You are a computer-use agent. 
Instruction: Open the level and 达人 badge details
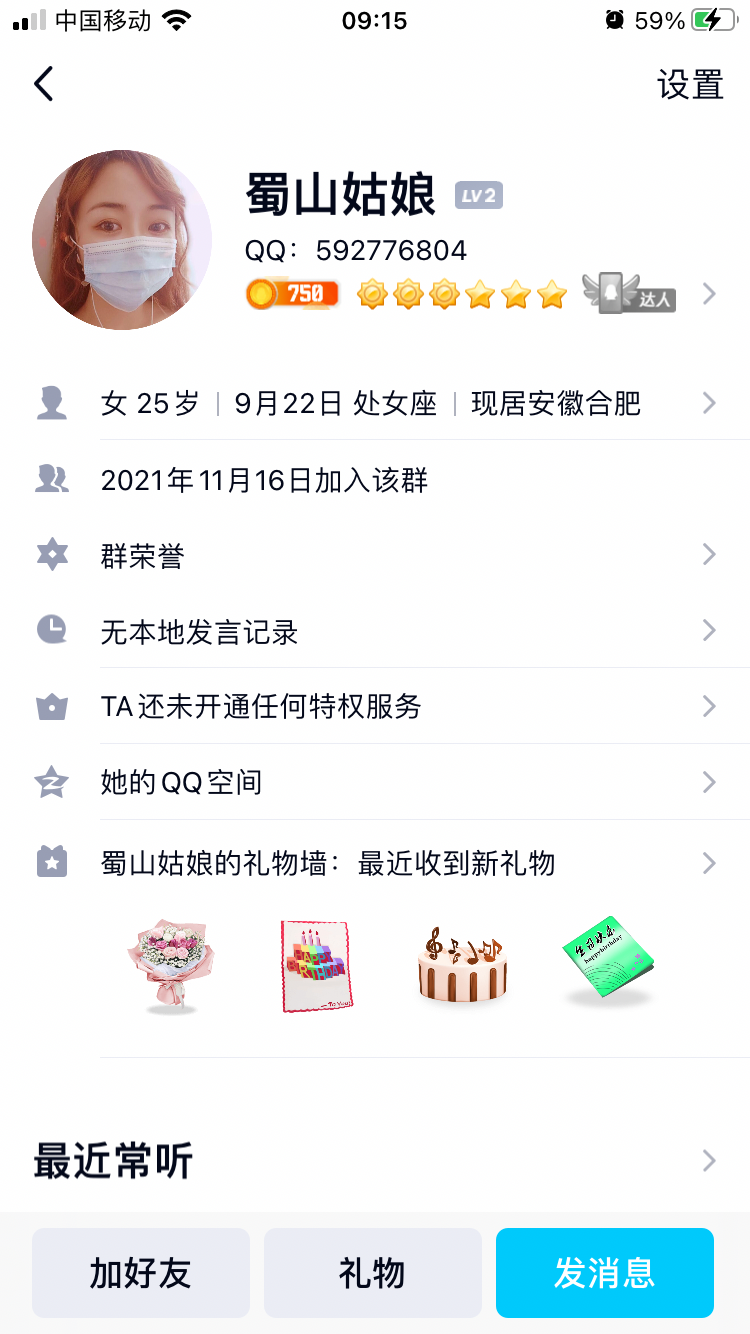tap(708, 294)
